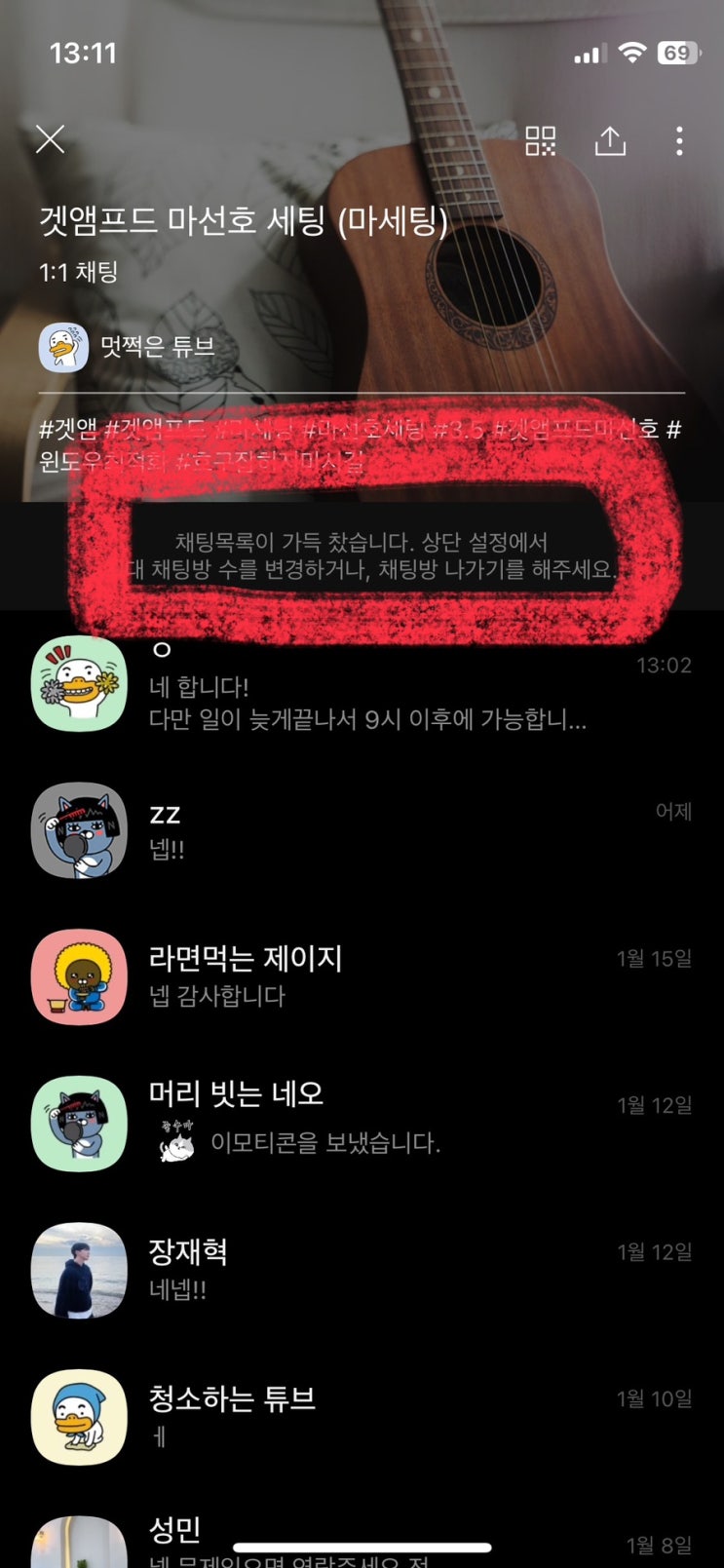Share this open chat room
This screenshot has height=1568, width=724.
(610, 141)
